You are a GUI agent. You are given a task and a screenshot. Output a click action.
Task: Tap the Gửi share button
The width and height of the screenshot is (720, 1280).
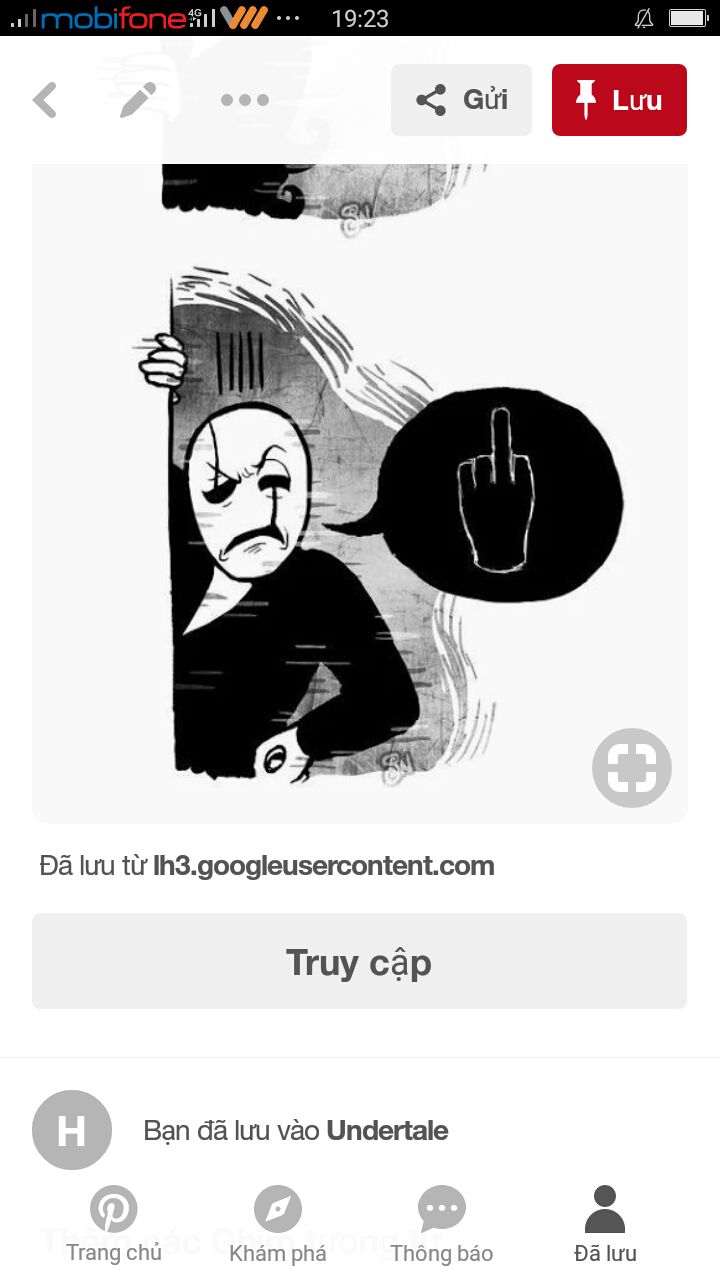(461, 100)
